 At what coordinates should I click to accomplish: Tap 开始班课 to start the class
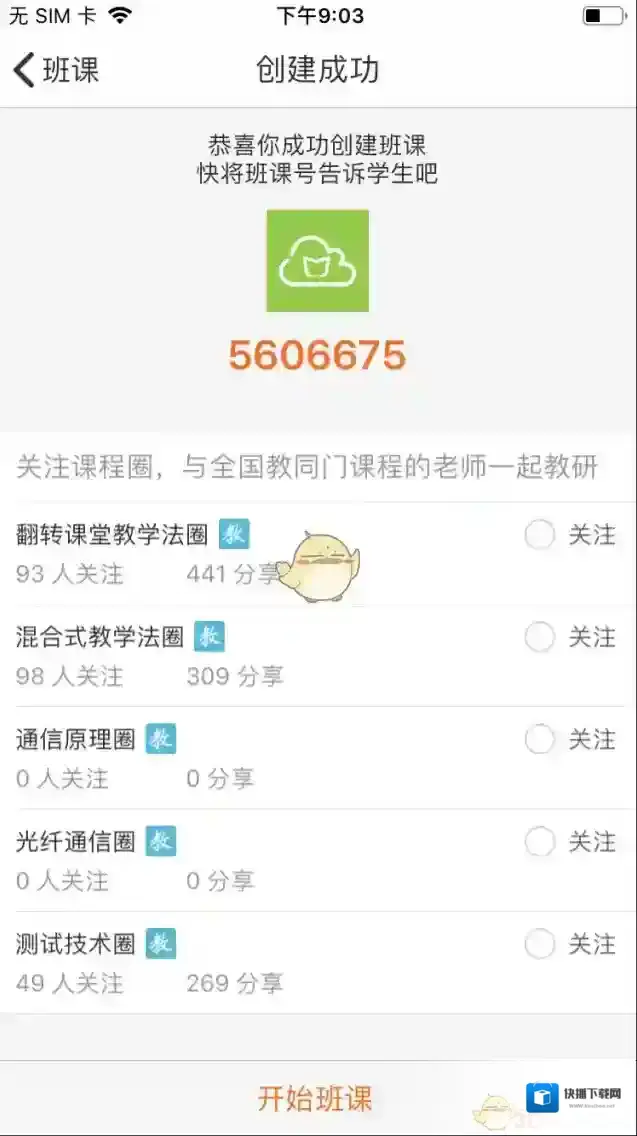pos(315,1098)
